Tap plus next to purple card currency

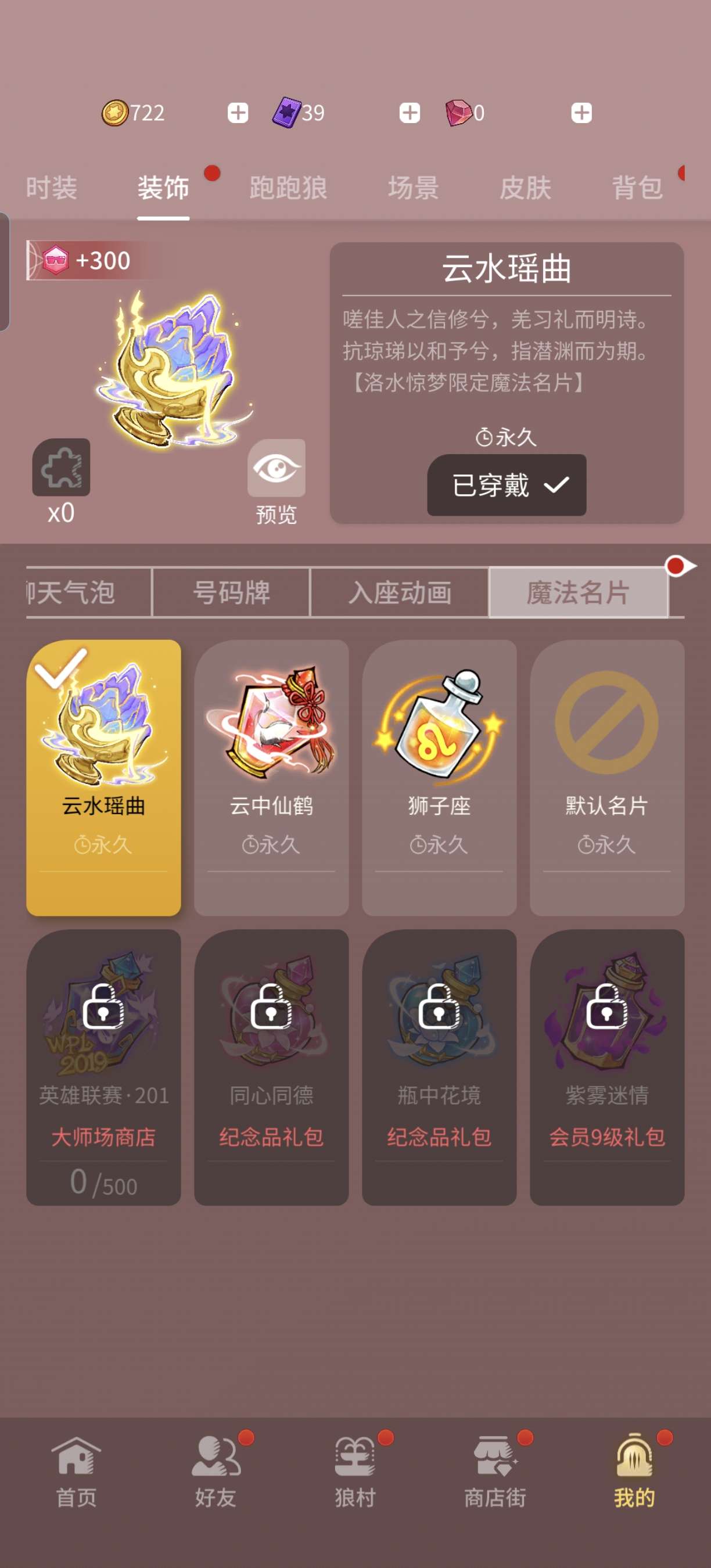pyautogui.click(x=409, y=113)
